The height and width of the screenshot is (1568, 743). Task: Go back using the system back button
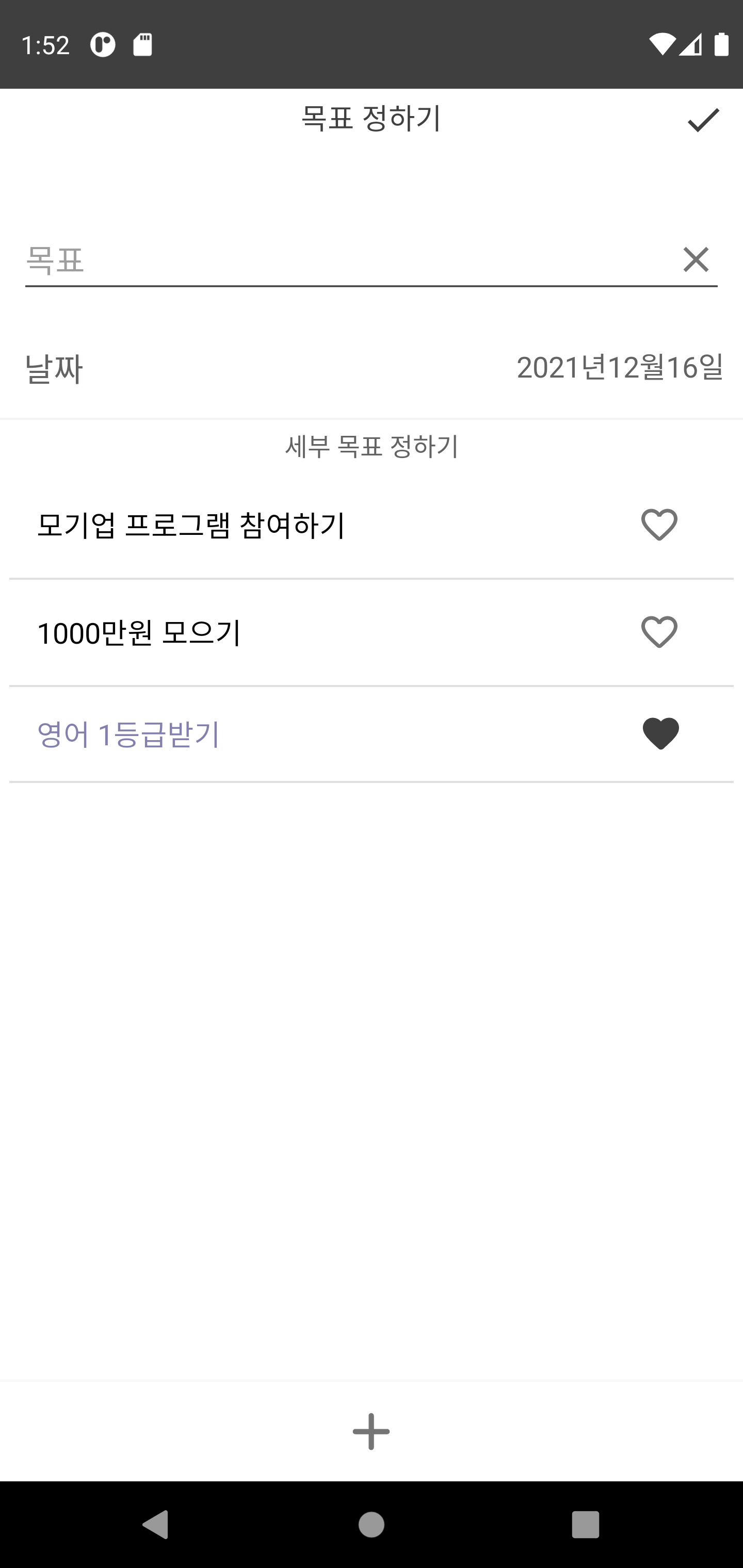click(155, 1525)
